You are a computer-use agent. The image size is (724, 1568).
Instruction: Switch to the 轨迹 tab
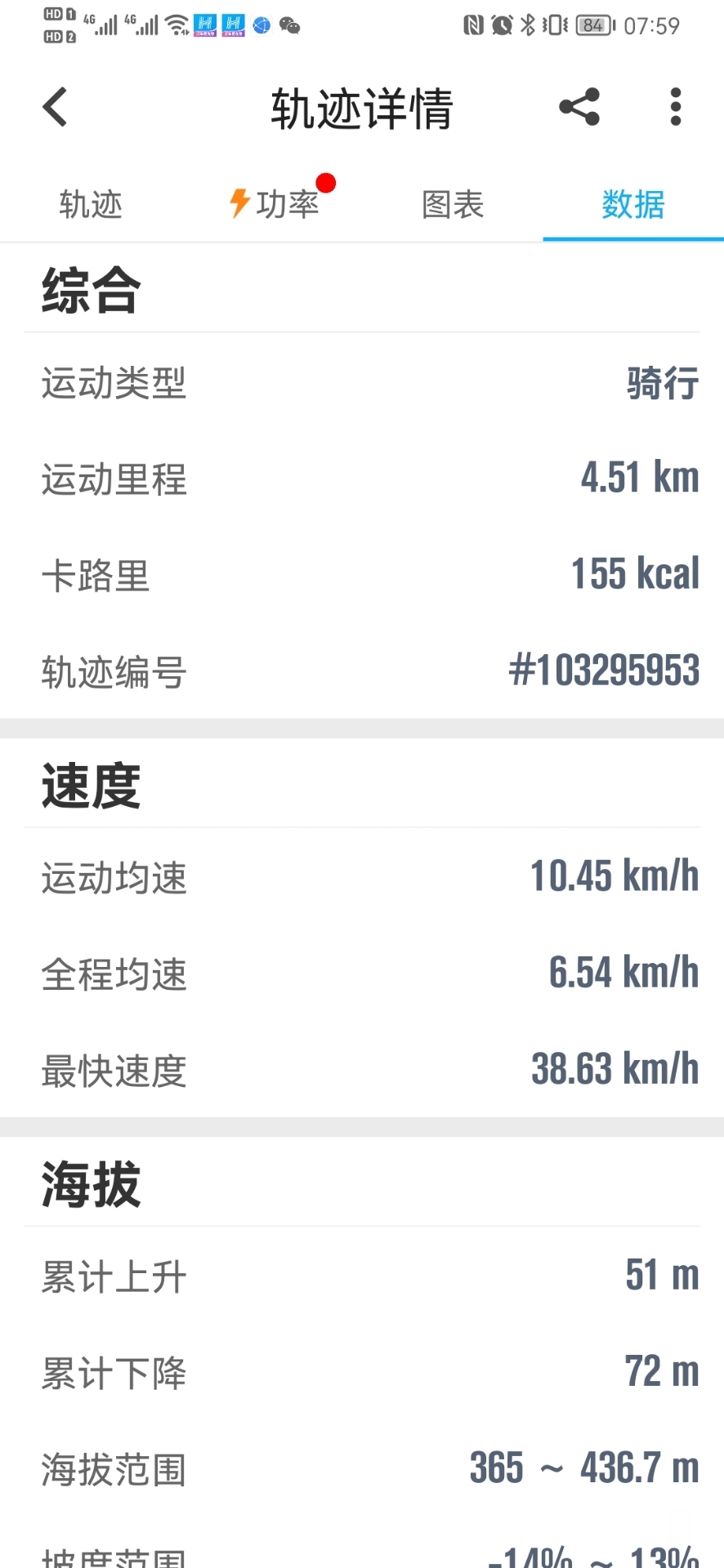pos(91,204)
